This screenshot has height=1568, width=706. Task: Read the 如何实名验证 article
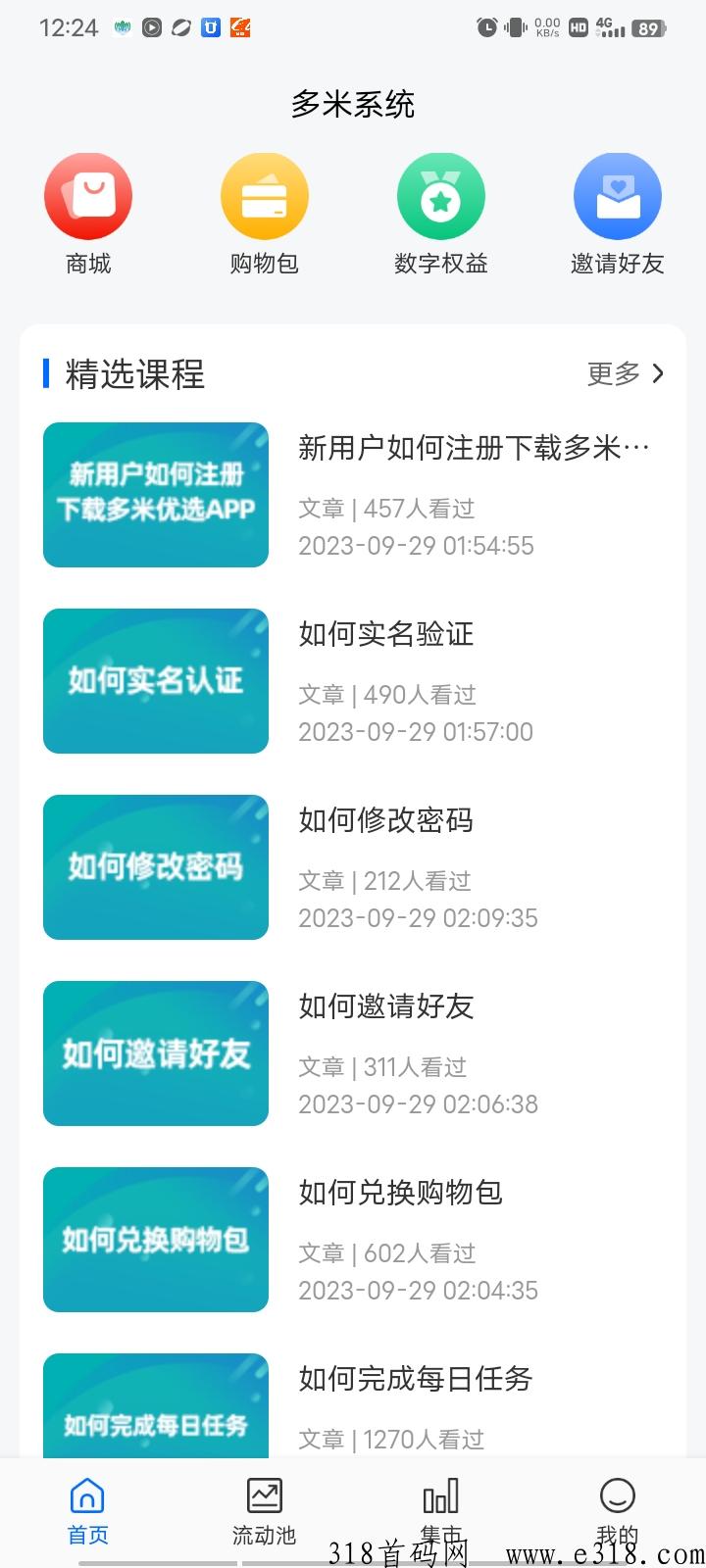pyautogui.click(x=386, y=634)
